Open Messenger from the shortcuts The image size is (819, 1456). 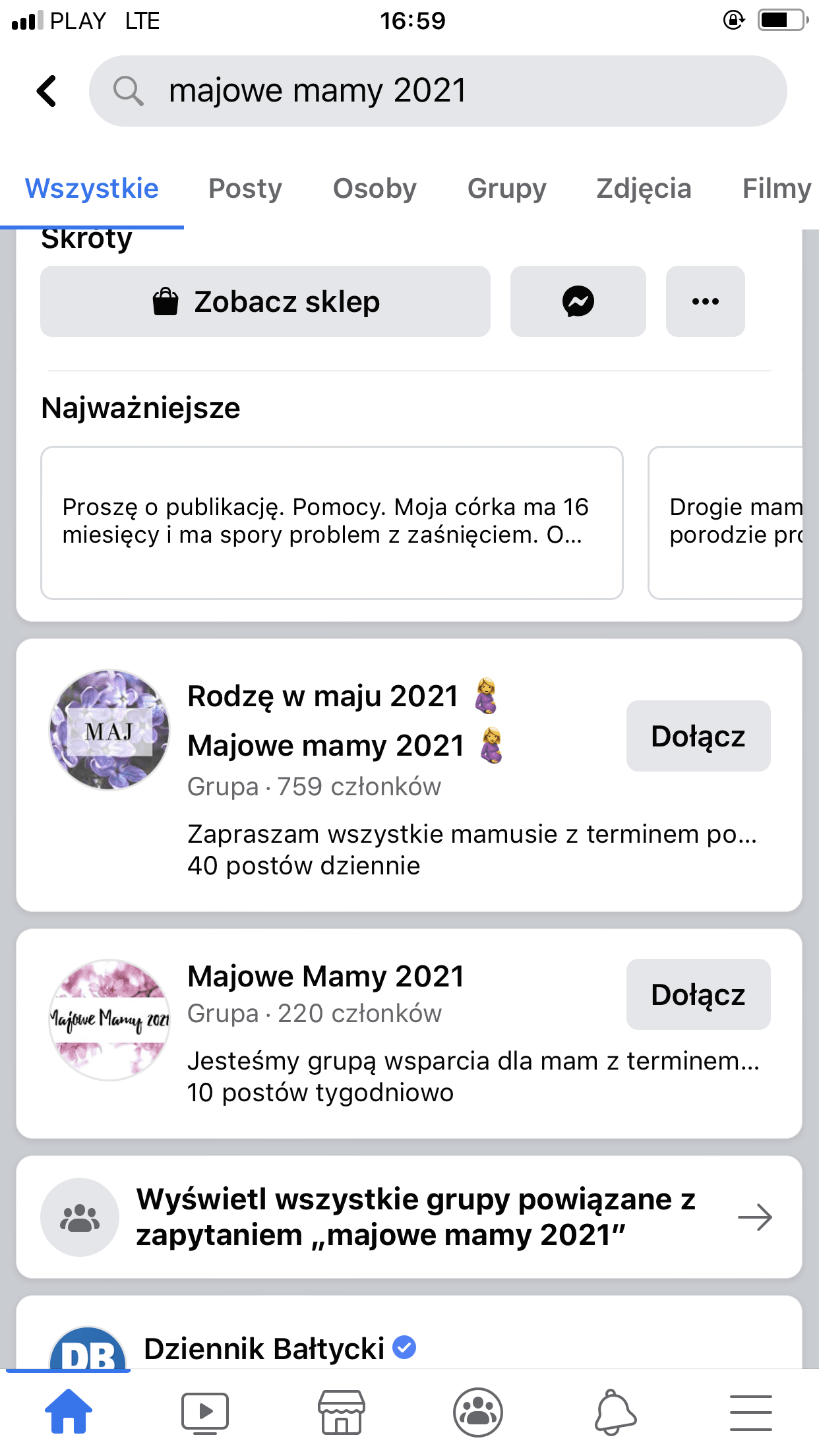578,302
